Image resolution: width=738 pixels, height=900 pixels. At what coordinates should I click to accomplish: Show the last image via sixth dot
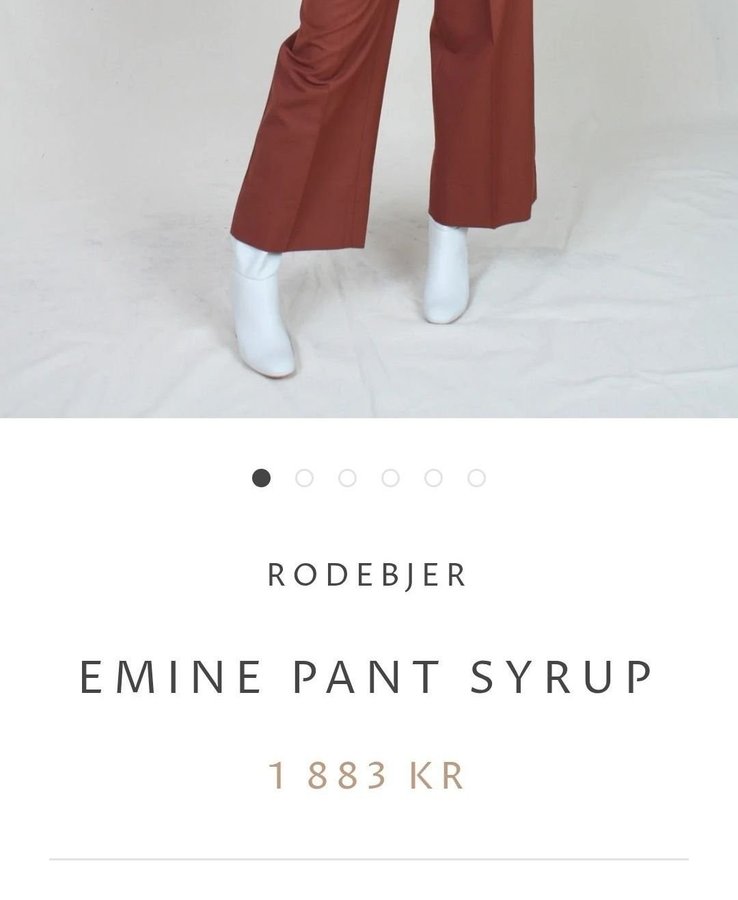point(476,478)
